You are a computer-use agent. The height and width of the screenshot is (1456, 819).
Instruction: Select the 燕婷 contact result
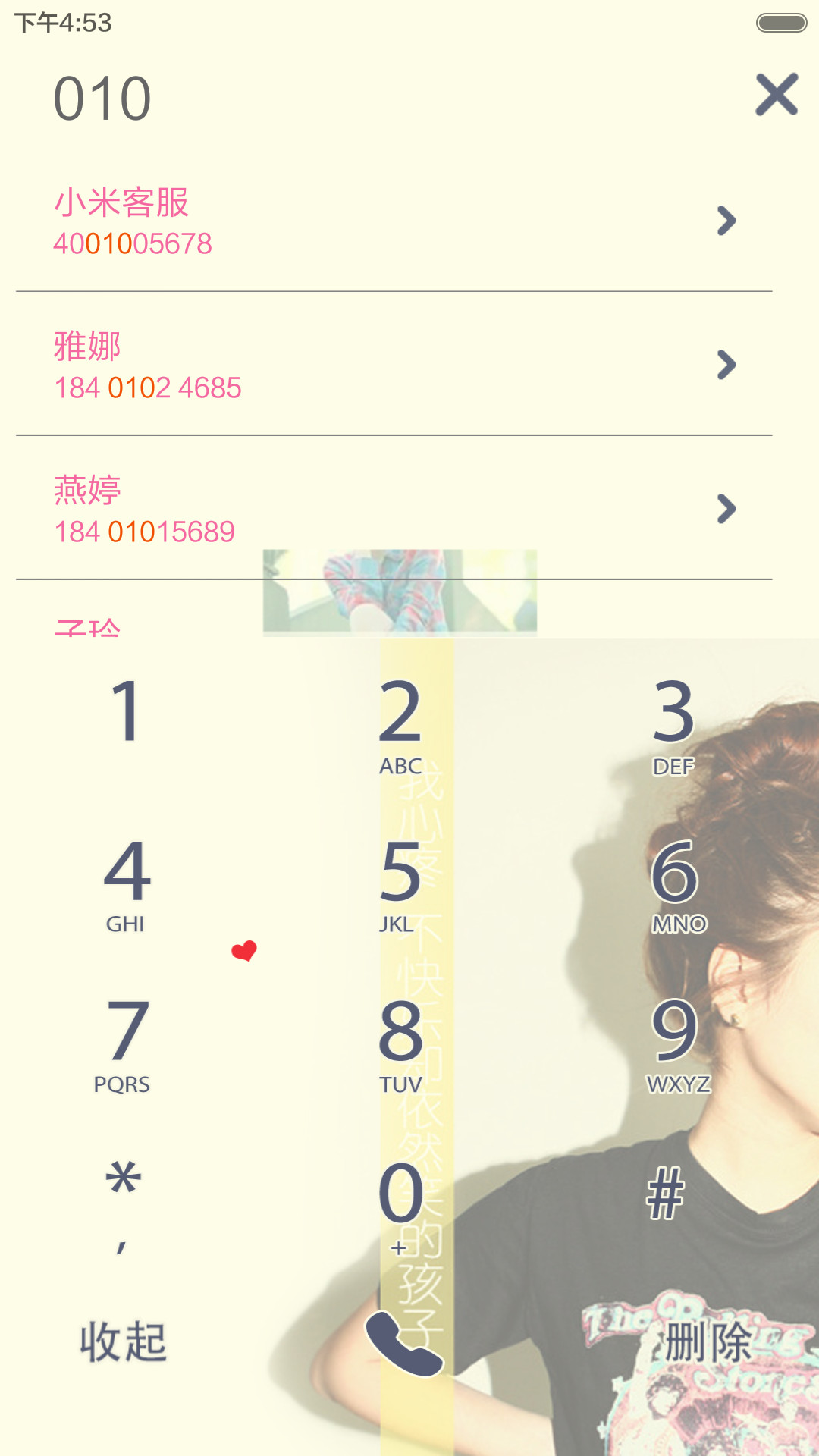394,508
